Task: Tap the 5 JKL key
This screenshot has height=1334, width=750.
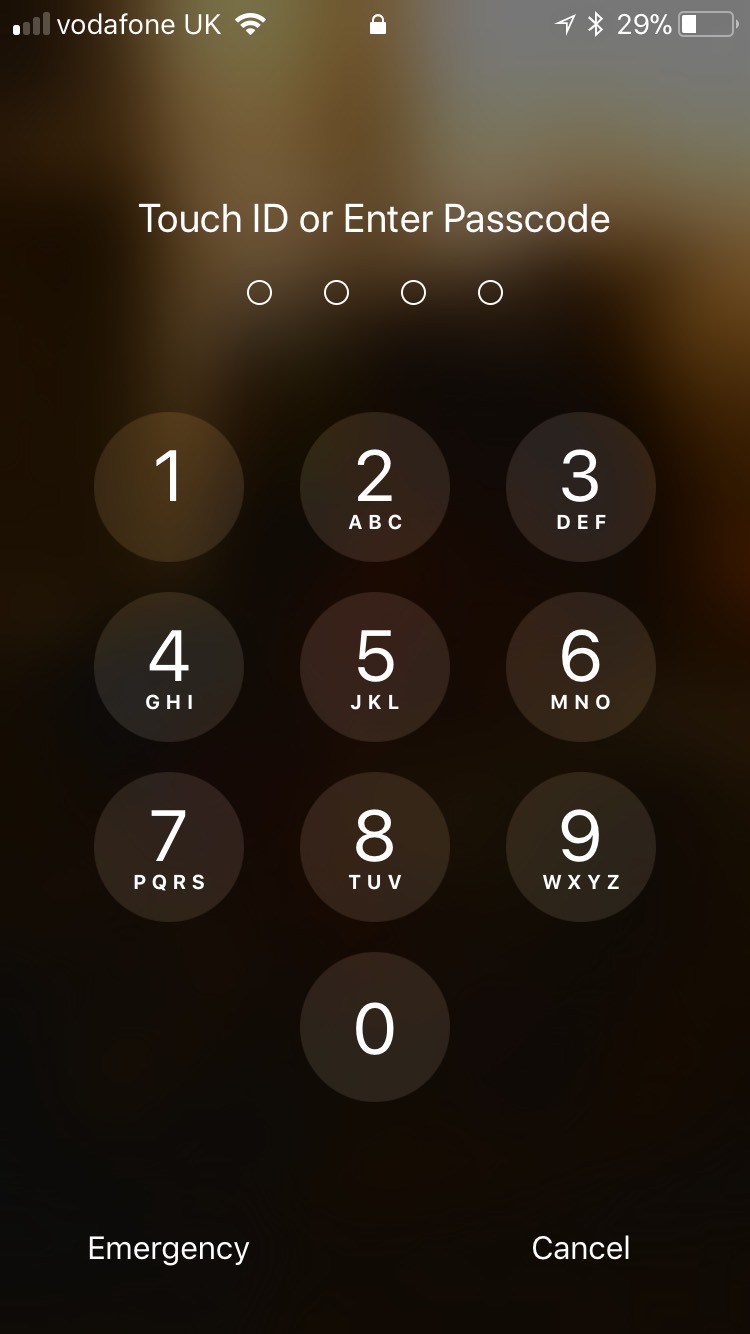Action: (375, 667)
